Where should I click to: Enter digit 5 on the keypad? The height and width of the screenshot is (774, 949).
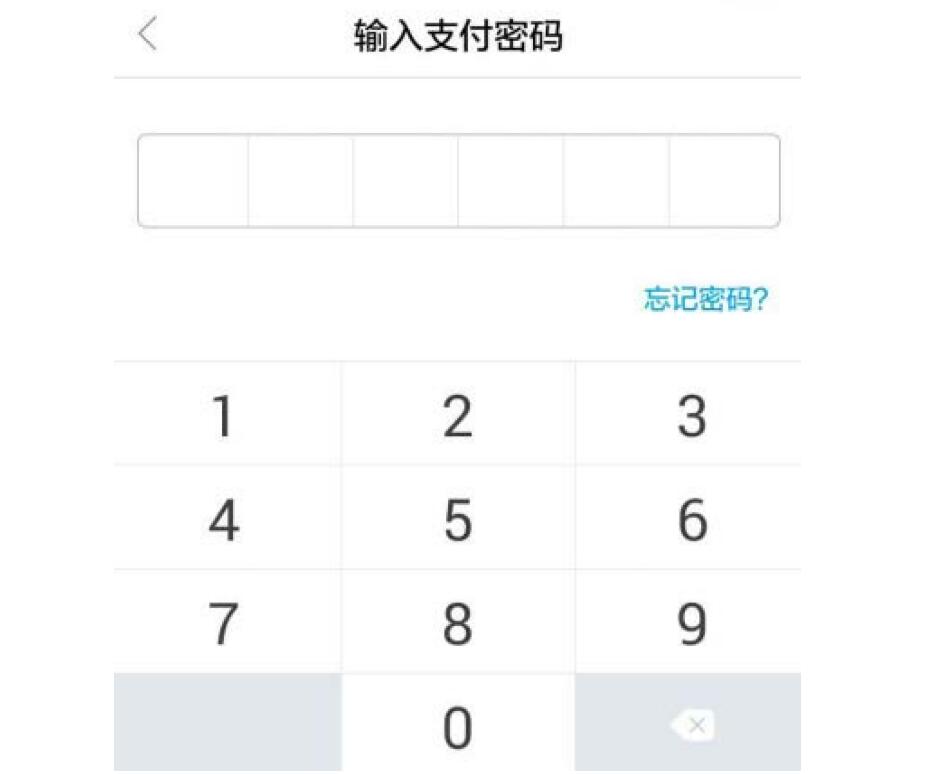[458, 520]
